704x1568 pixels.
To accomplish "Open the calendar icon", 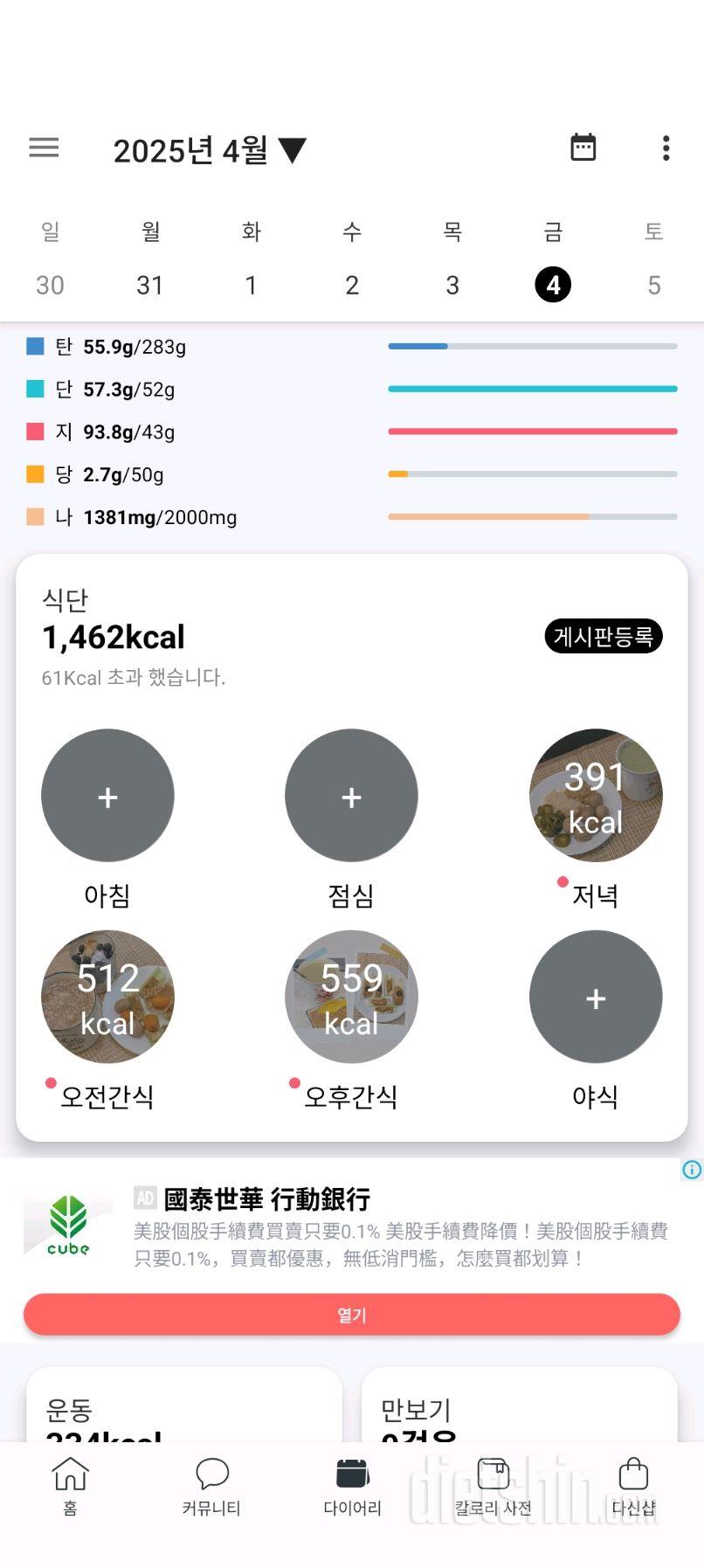I will 583,148.
